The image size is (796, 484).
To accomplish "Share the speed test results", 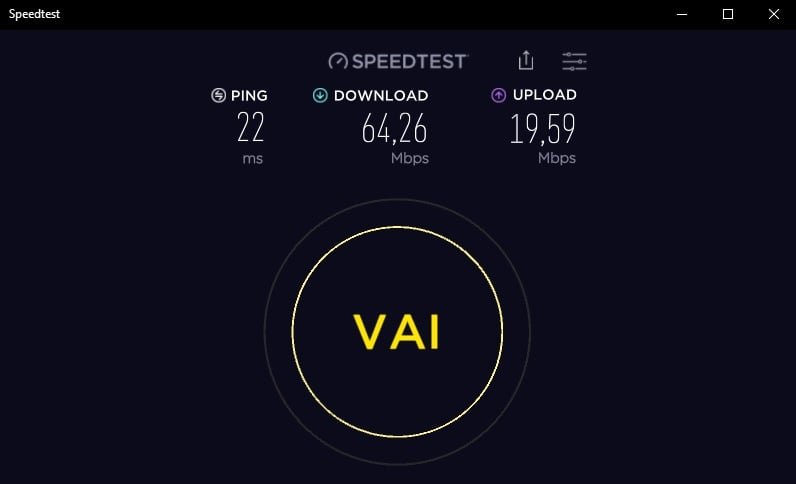I will pyautogui.click(x=526, y=61).
